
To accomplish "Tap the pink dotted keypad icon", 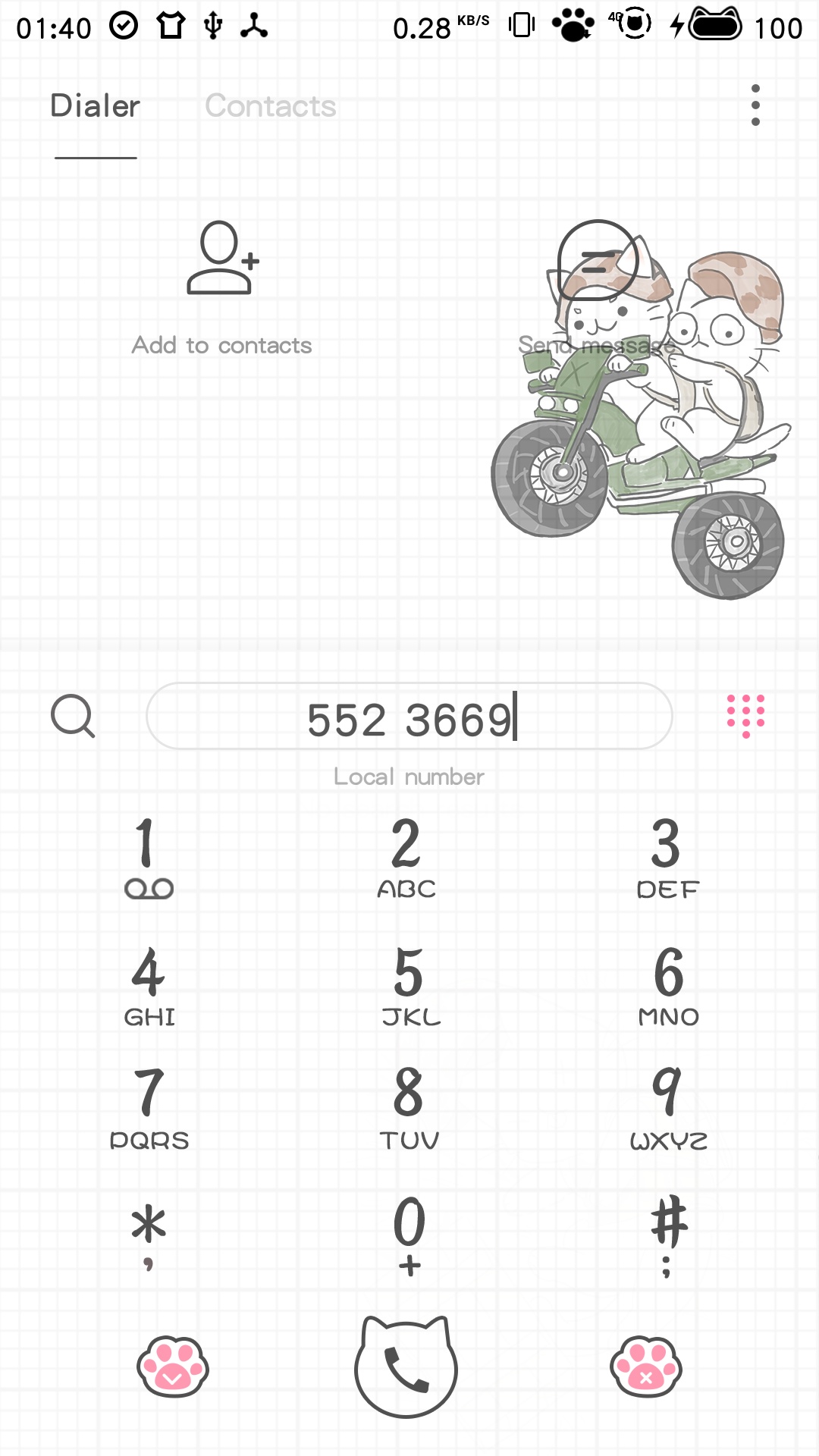I will (x=745, y=715).
